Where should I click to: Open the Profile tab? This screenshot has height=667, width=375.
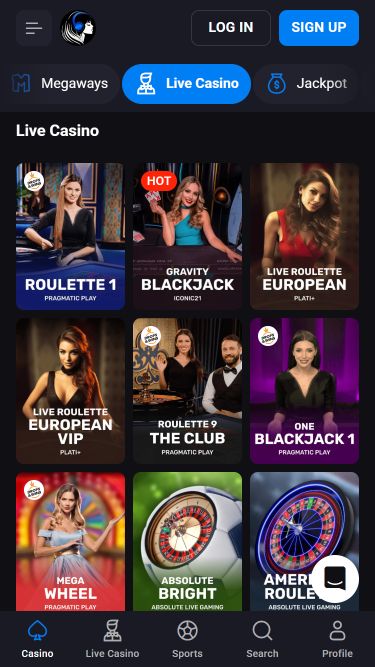coord(337,639)
